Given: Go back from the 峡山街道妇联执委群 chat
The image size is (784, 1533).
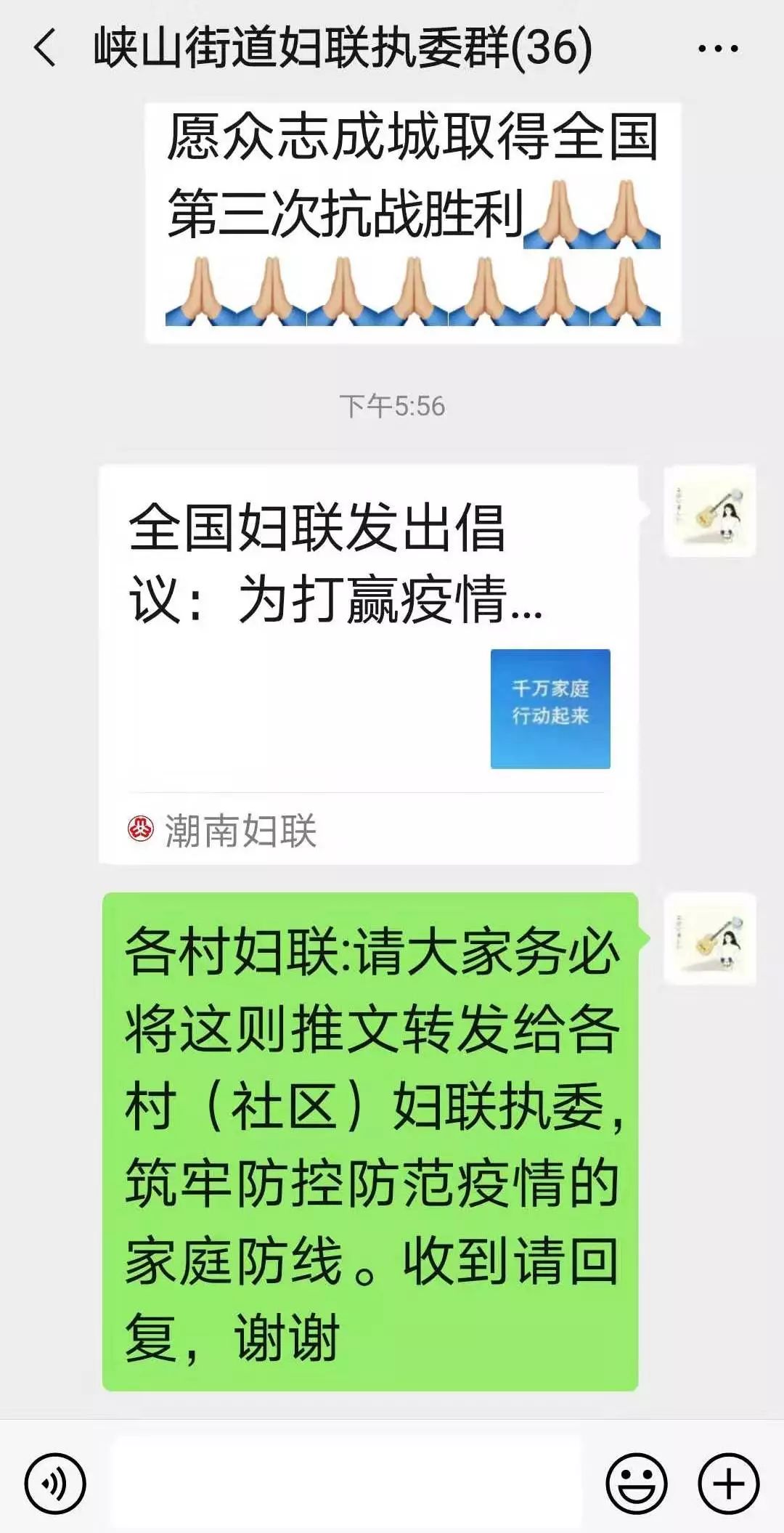Looking at the screenshot, I should point(45,49).
